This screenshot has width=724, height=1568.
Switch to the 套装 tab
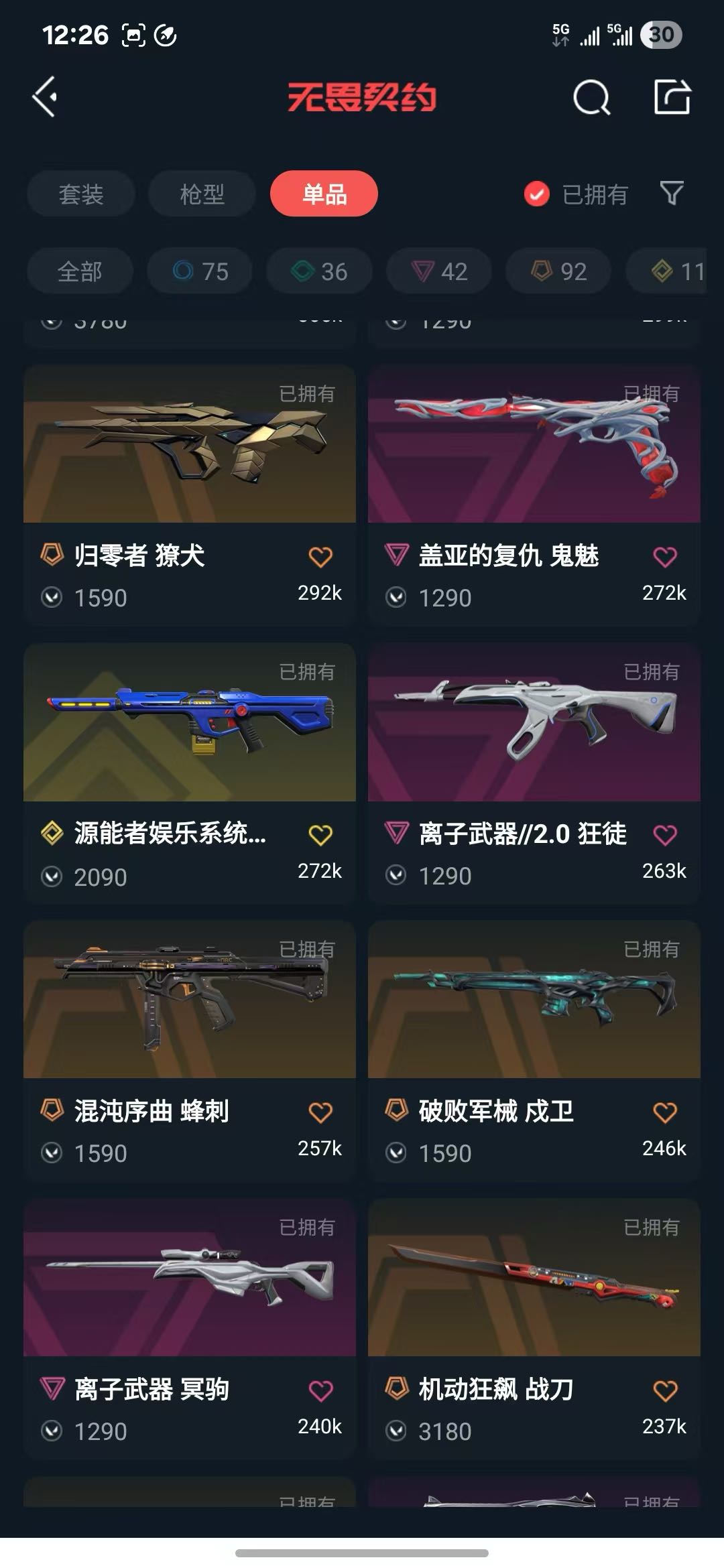(x=81, y=194)
